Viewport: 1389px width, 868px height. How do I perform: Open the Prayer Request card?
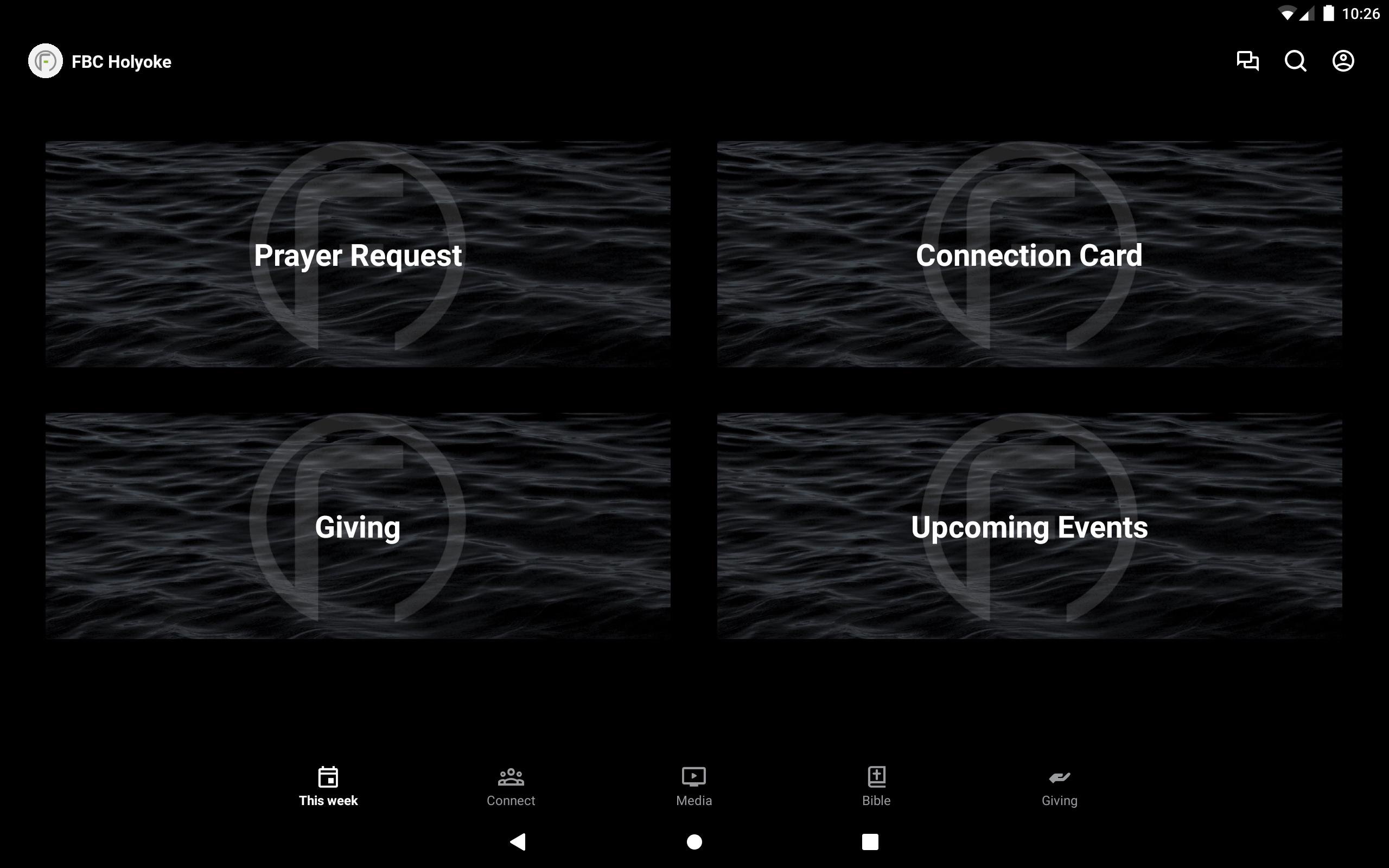click(358, 254)
